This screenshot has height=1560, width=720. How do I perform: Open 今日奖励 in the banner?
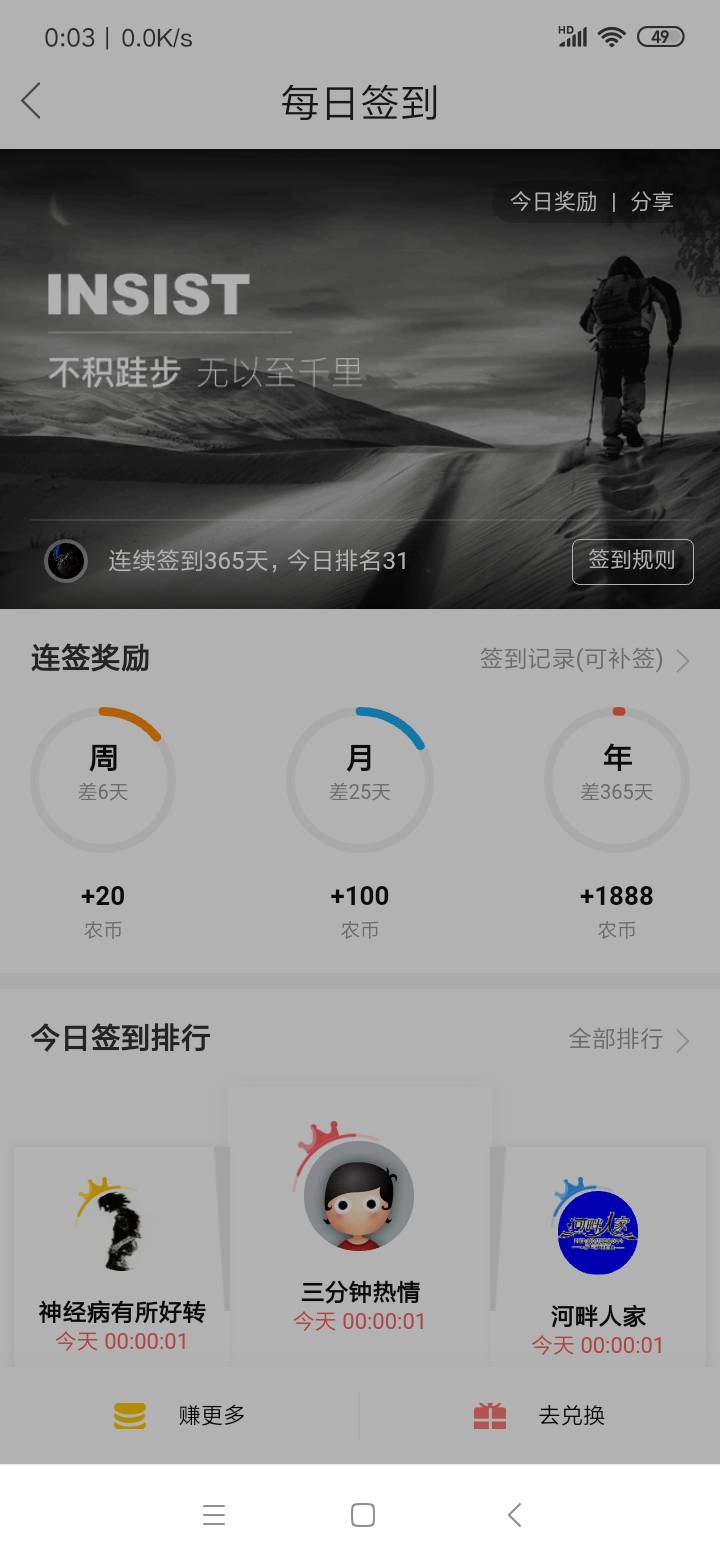pyautogui.click(x=553, y=202)
